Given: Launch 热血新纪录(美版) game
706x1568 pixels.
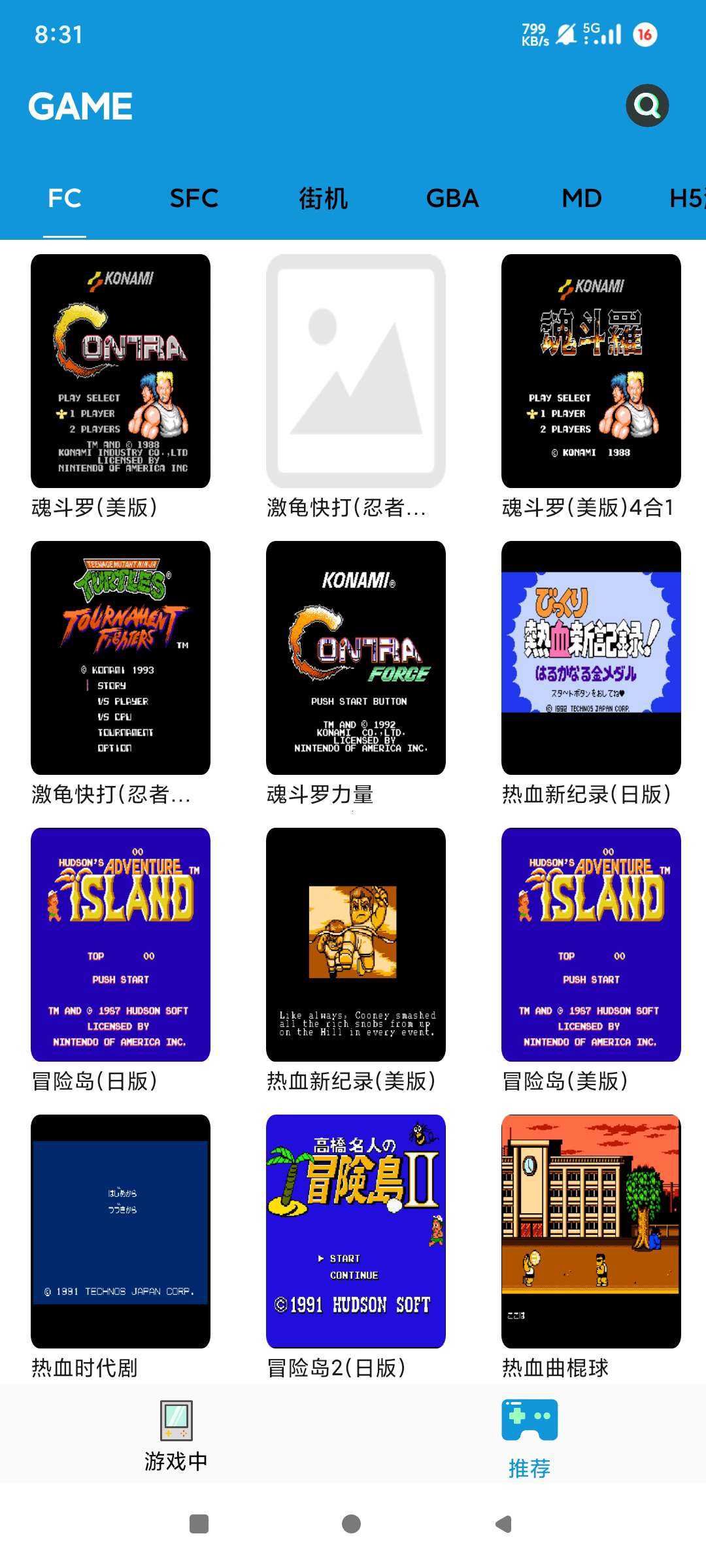Looking at the screenshot, I should (356, 945).
